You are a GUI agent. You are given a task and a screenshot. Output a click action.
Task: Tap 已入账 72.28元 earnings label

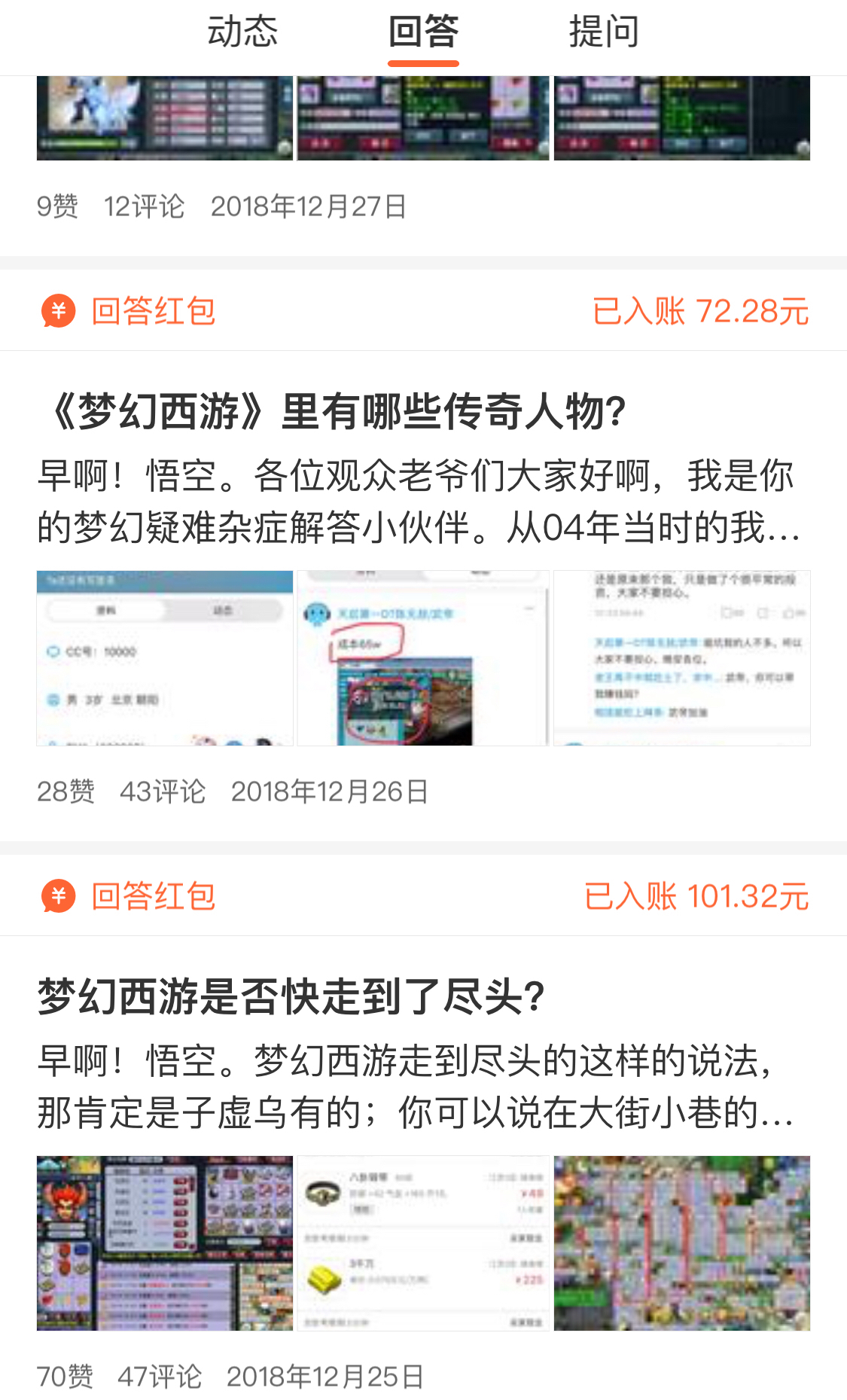699,312
